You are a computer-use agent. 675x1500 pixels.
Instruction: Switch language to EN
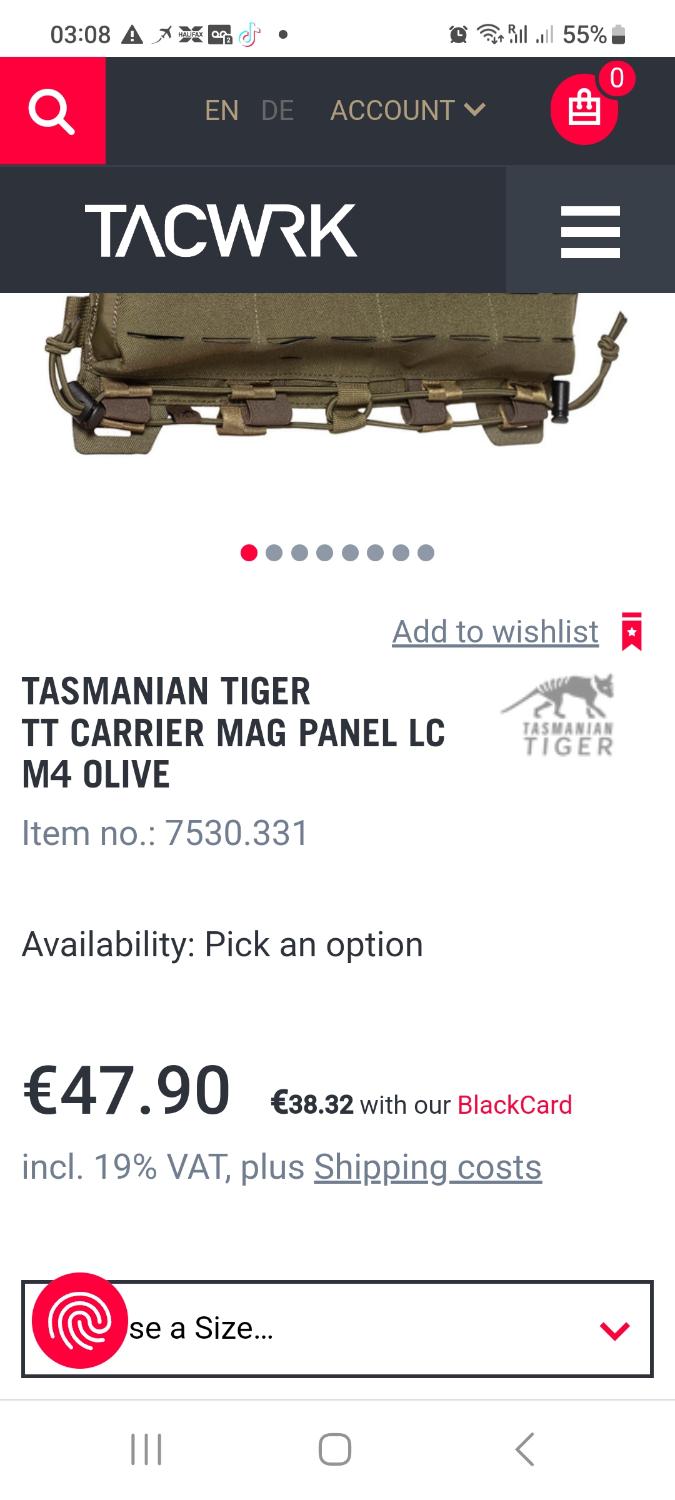221,110
